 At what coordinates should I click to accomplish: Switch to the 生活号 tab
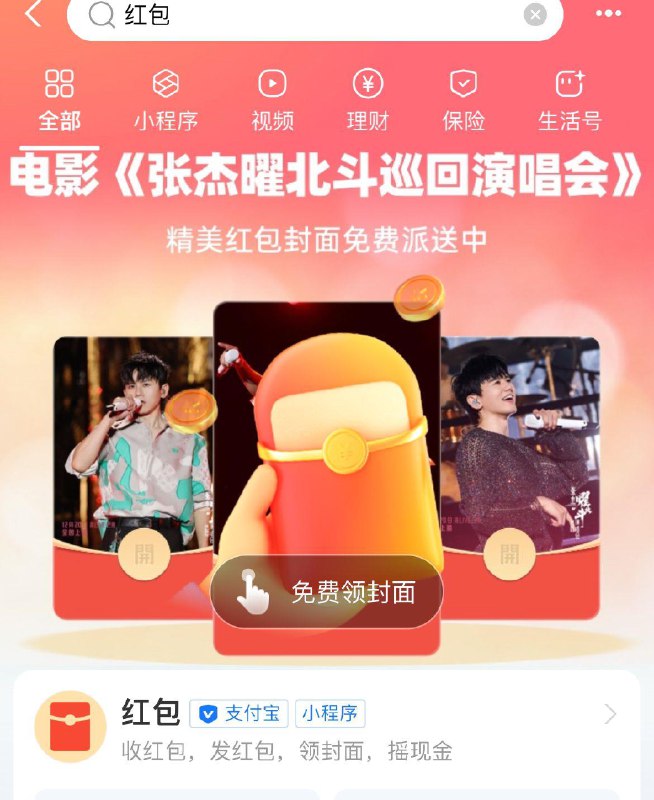pos(569,100)
